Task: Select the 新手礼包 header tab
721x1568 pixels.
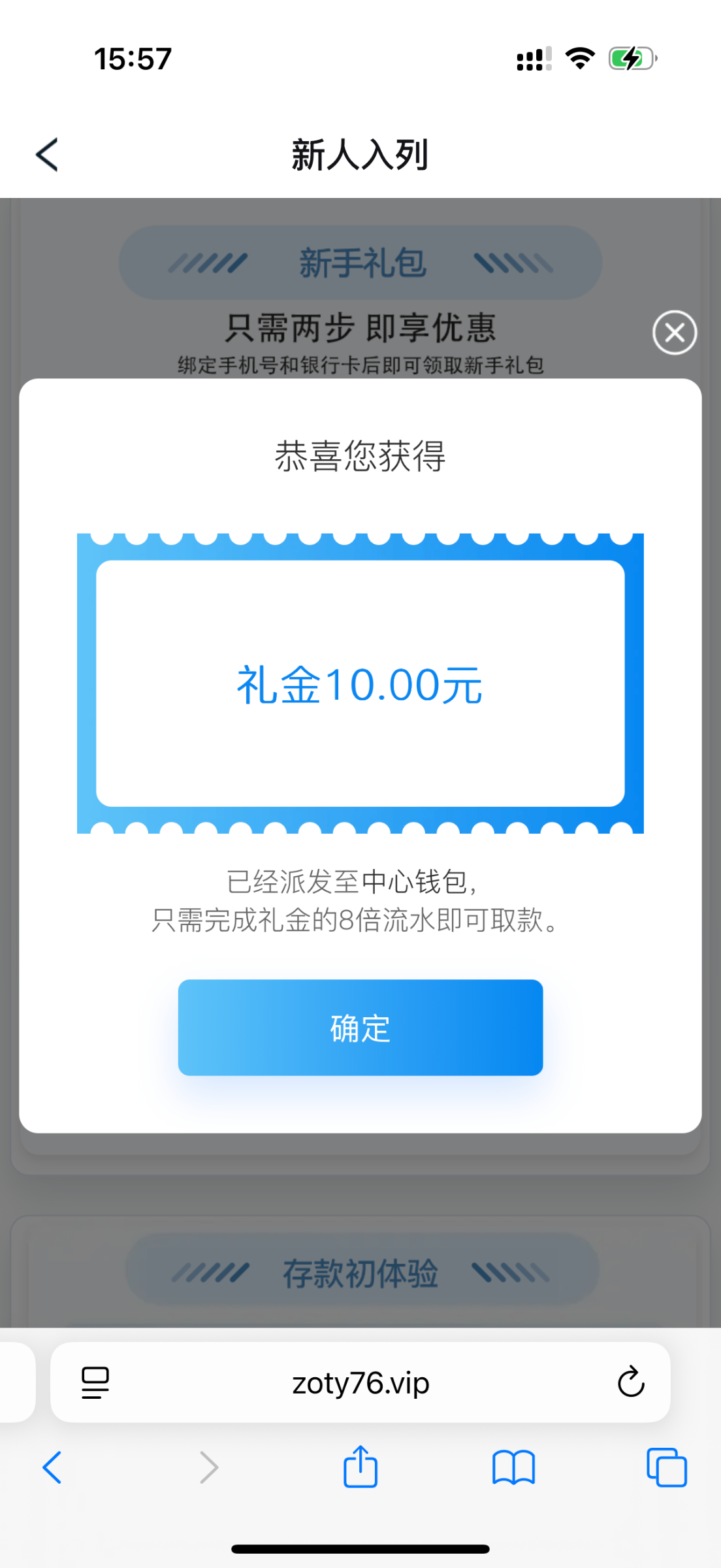Action: 360,261
